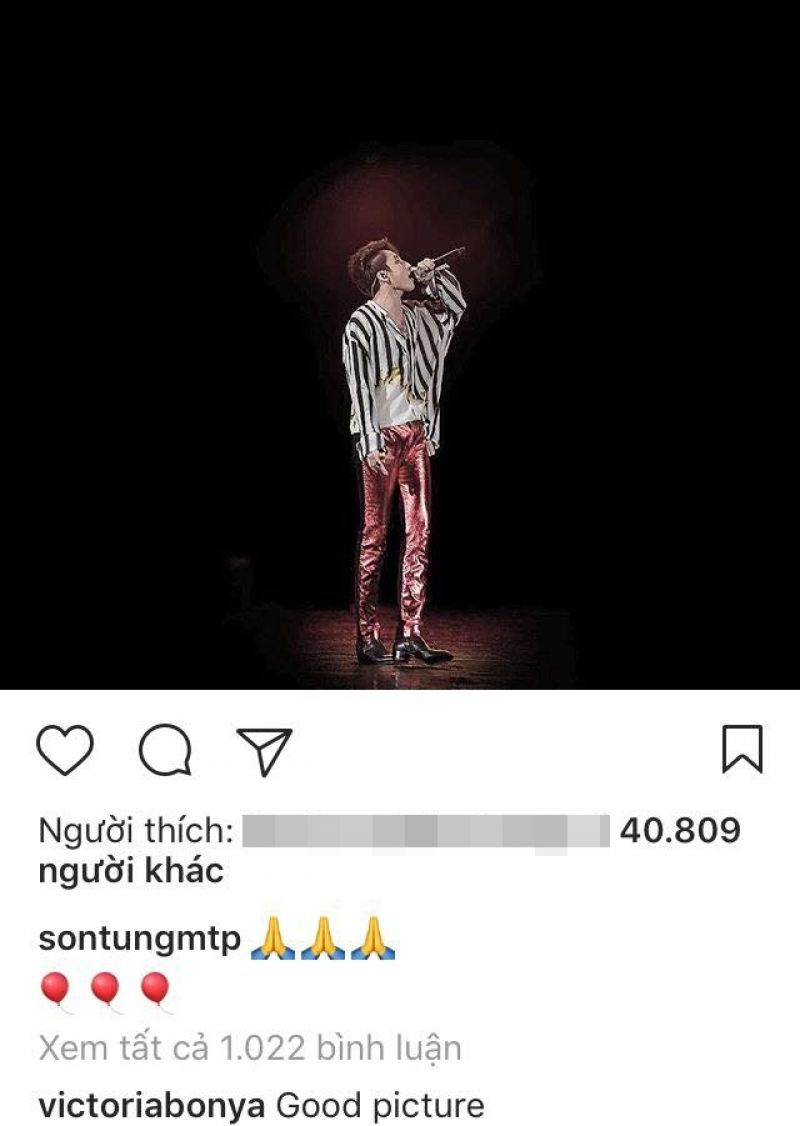Open the comment bubble under the post

[x=165, y=751]
